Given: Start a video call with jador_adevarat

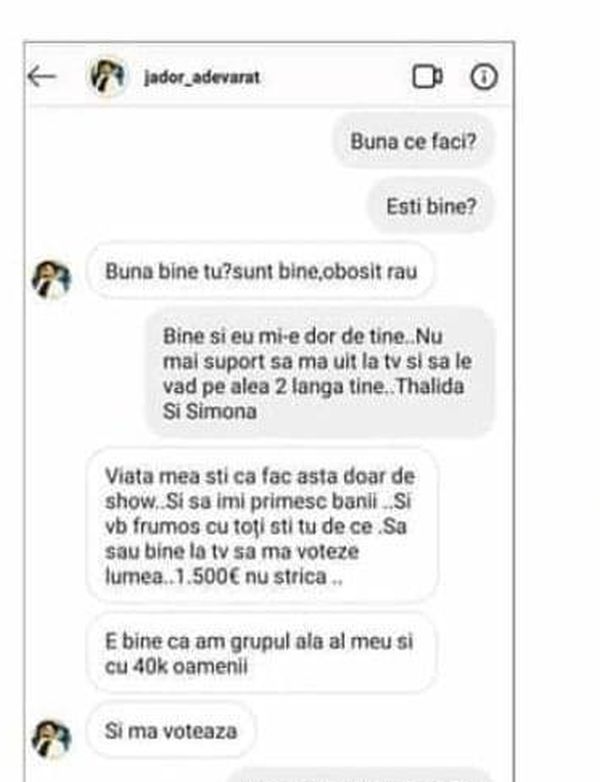Looking at the screenshot, I should click(427, 77).
